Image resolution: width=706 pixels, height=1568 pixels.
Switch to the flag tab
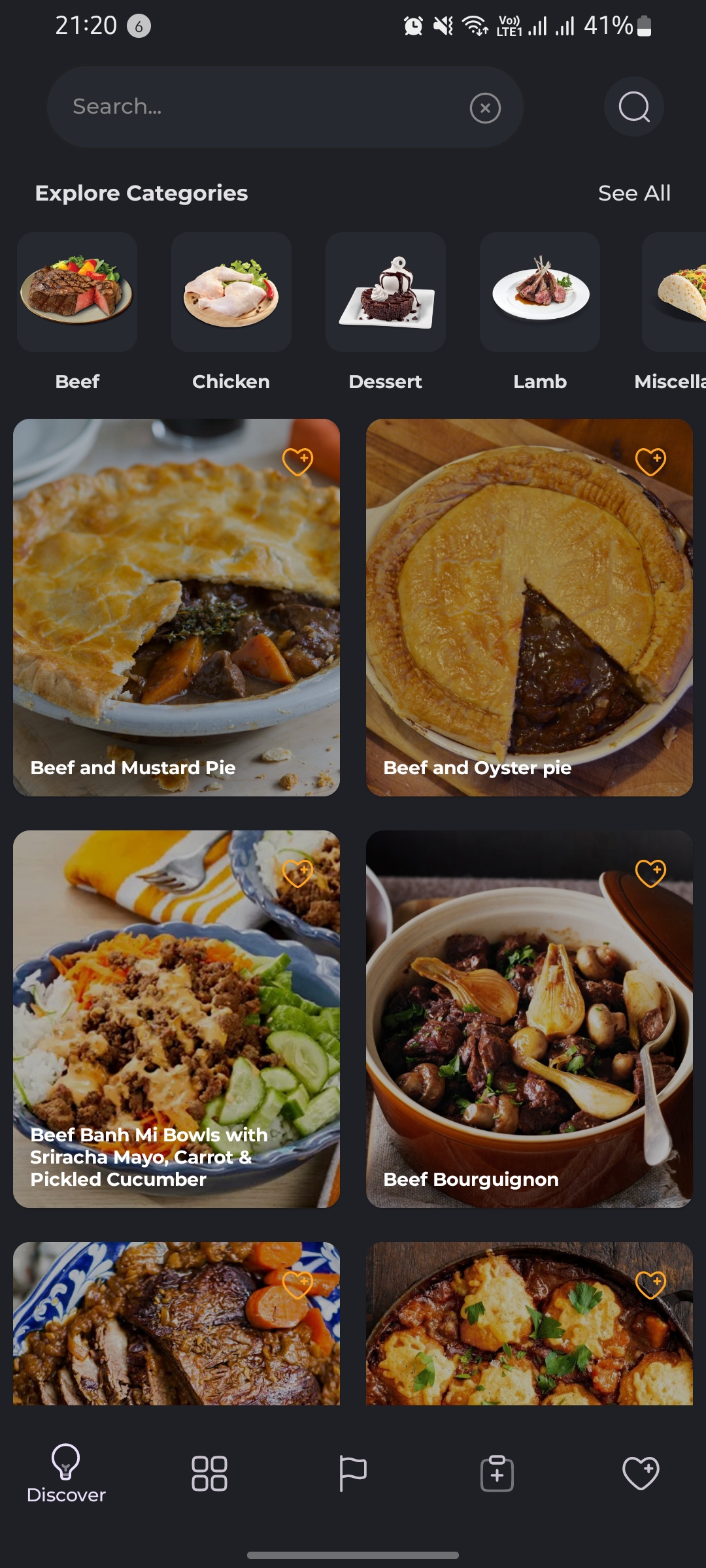(x=353, y=1473)
